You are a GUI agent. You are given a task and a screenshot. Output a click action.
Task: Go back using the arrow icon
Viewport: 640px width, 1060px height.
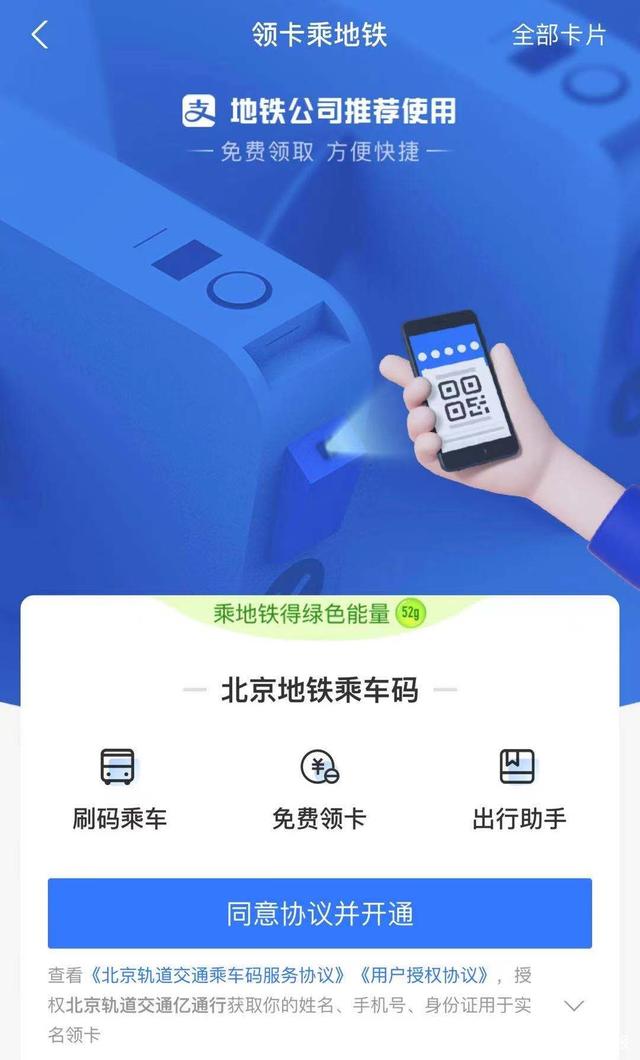pos(39,35)
